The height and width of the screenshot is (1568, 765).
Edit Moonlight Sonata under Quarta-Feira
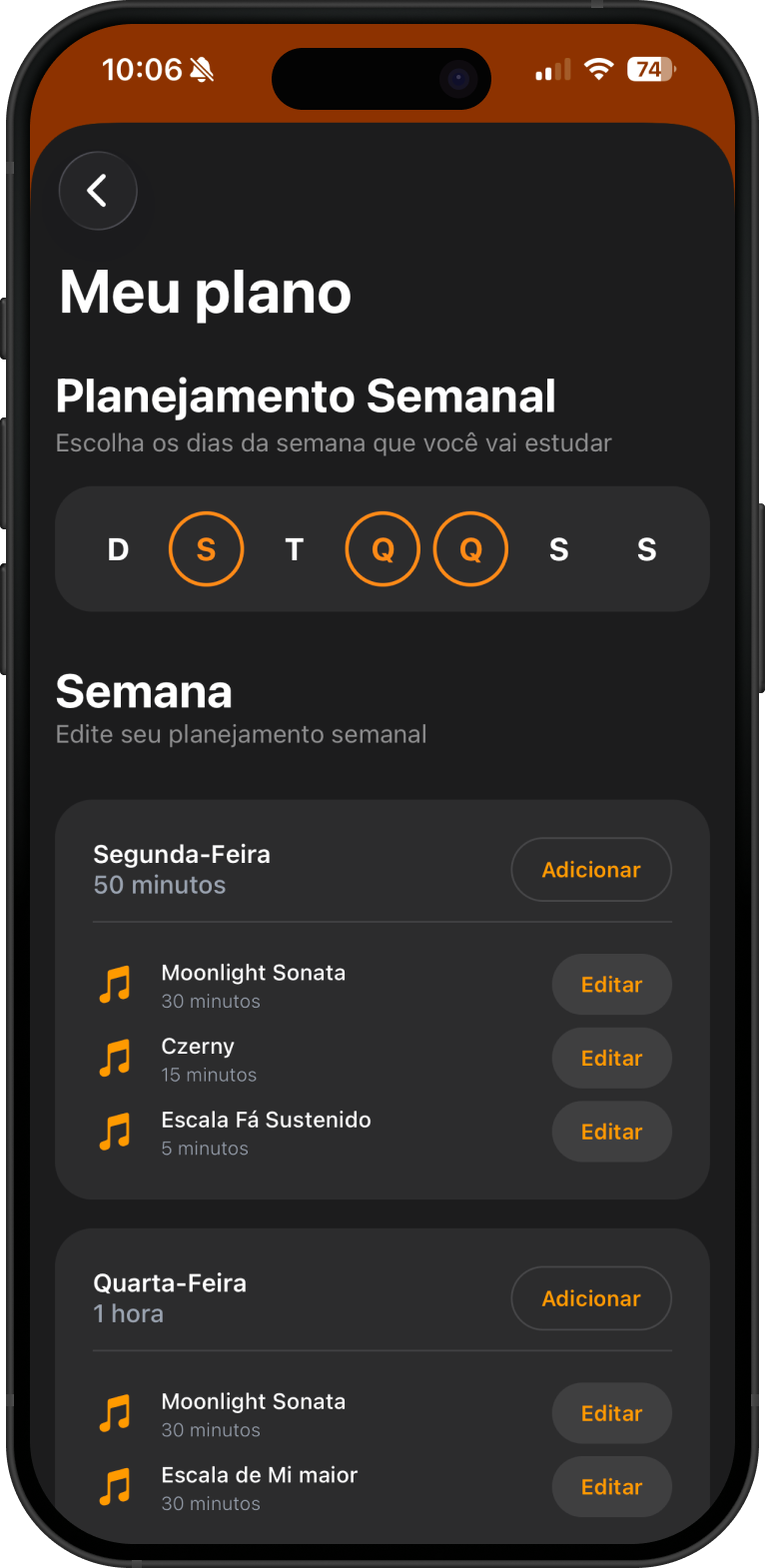pos(611,1413)
